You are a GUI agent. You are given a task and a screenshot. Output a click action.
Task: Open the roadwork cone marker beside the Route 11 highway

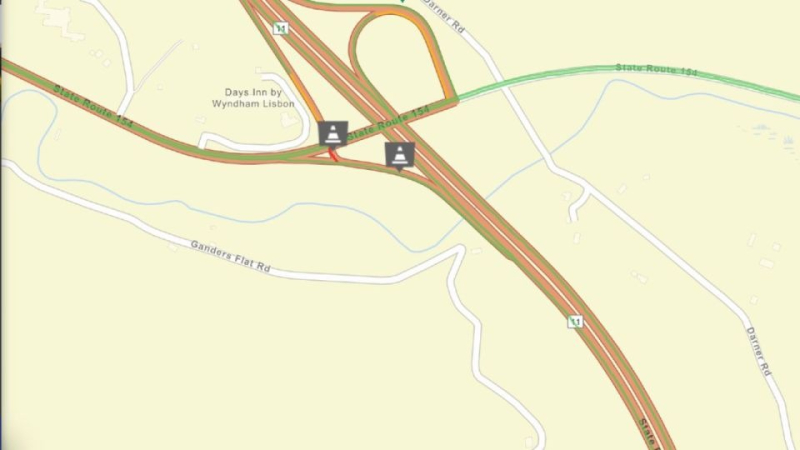tap(400, 155)
